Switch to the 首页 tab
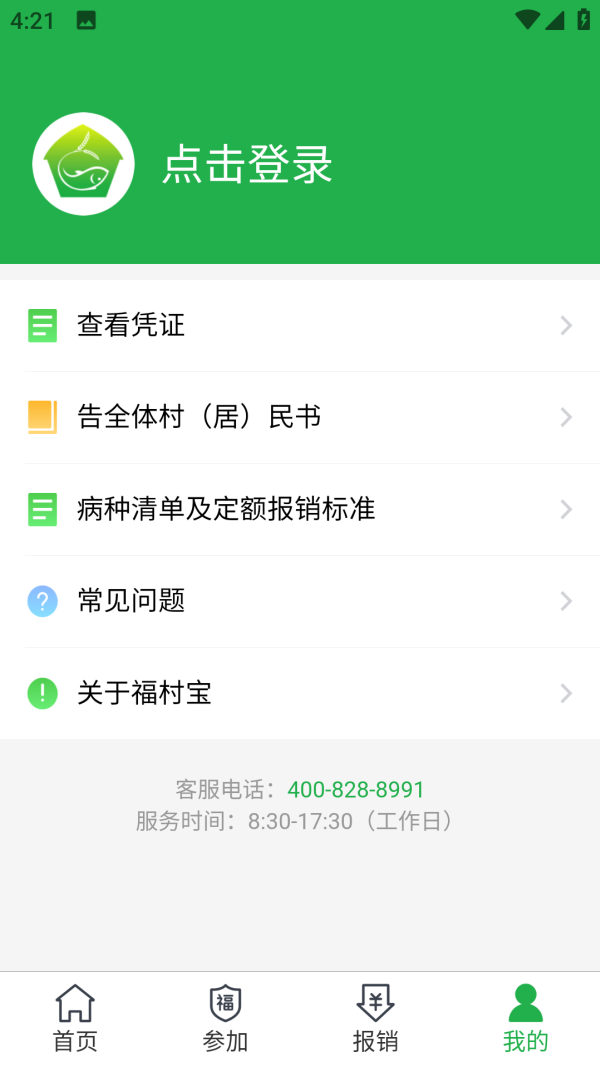The image size is (600, 1067). click(75, 1018)
